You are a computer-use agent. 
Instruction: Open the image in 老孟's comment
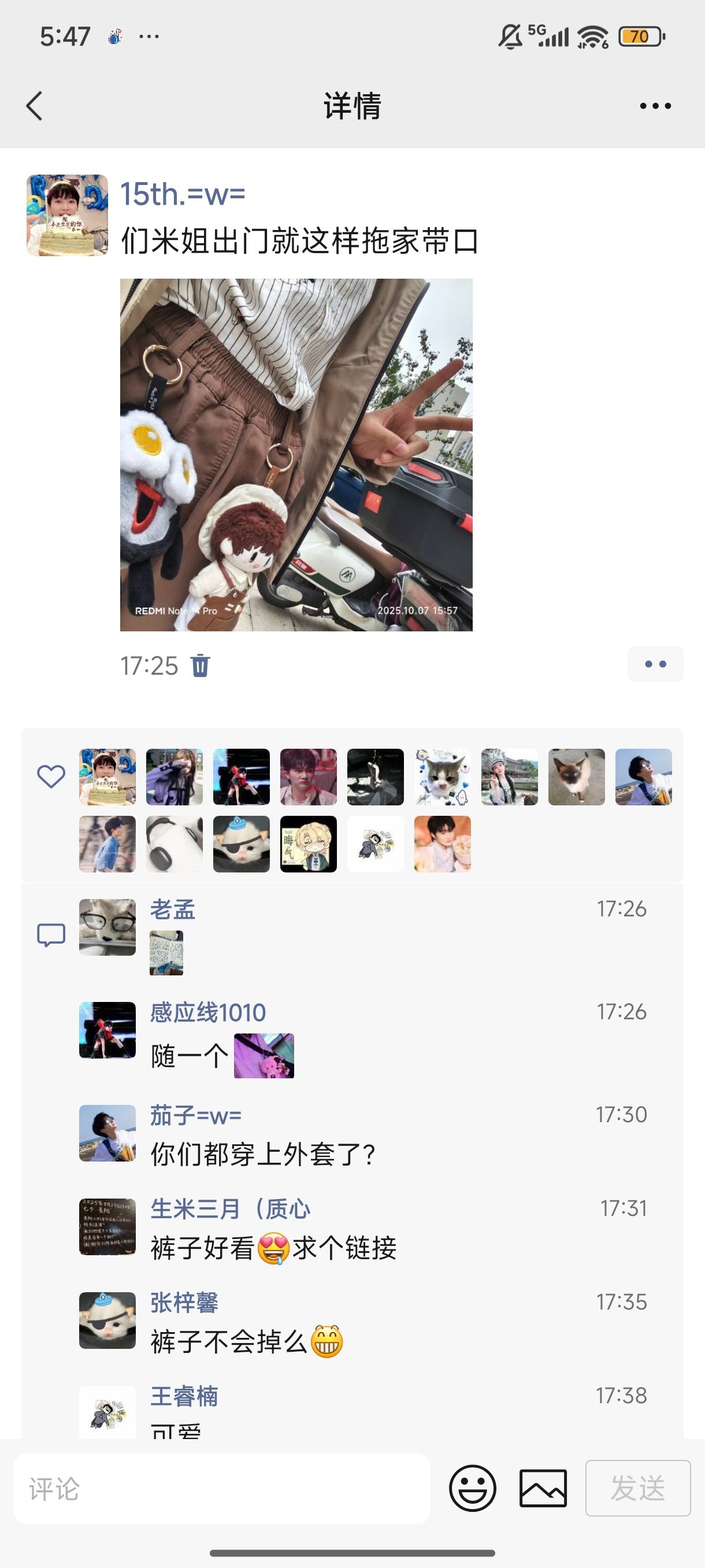(166, 953)
